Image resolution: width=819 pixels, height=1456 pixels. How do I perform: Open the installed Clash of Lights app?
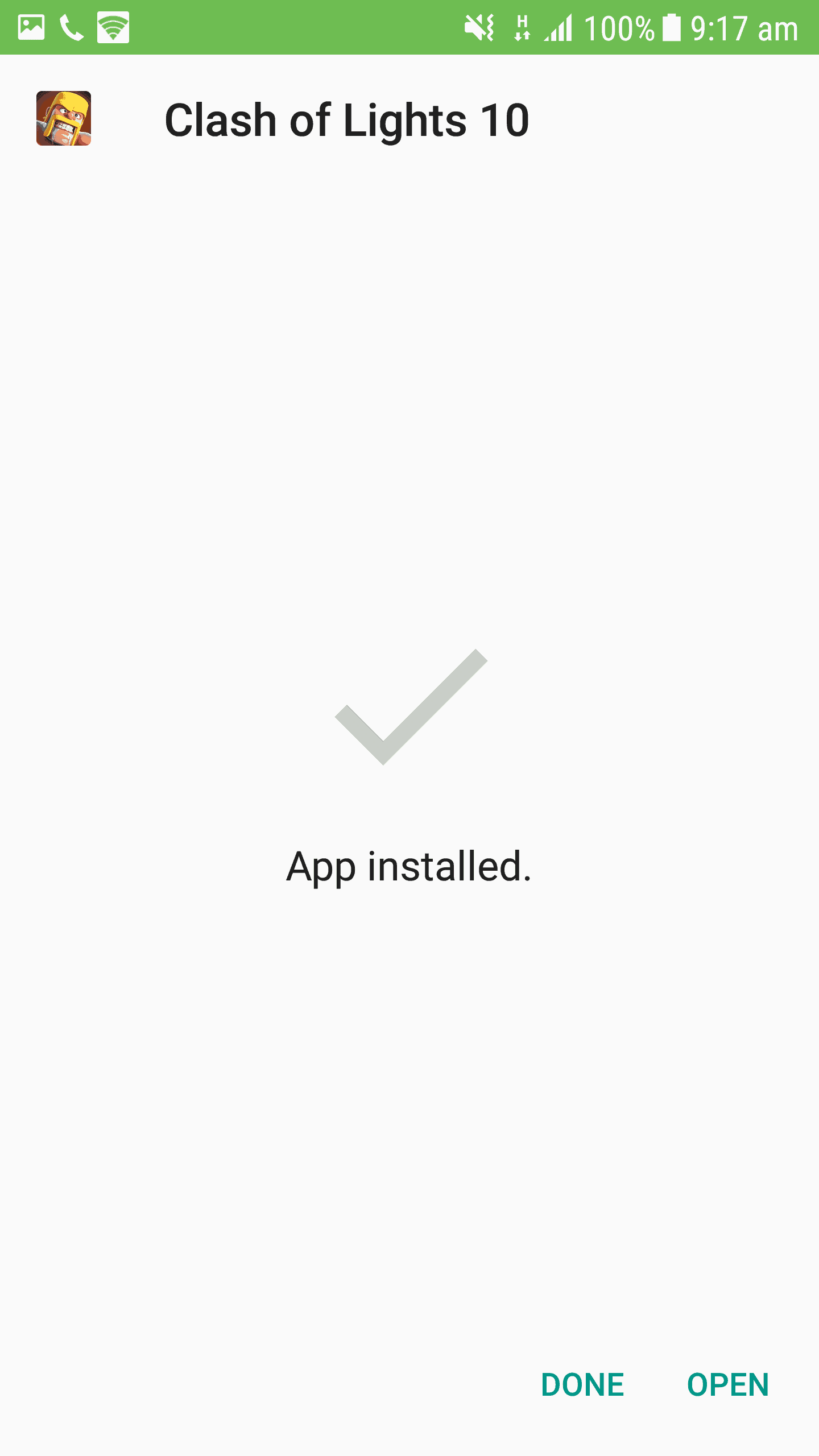(728, 1385)
